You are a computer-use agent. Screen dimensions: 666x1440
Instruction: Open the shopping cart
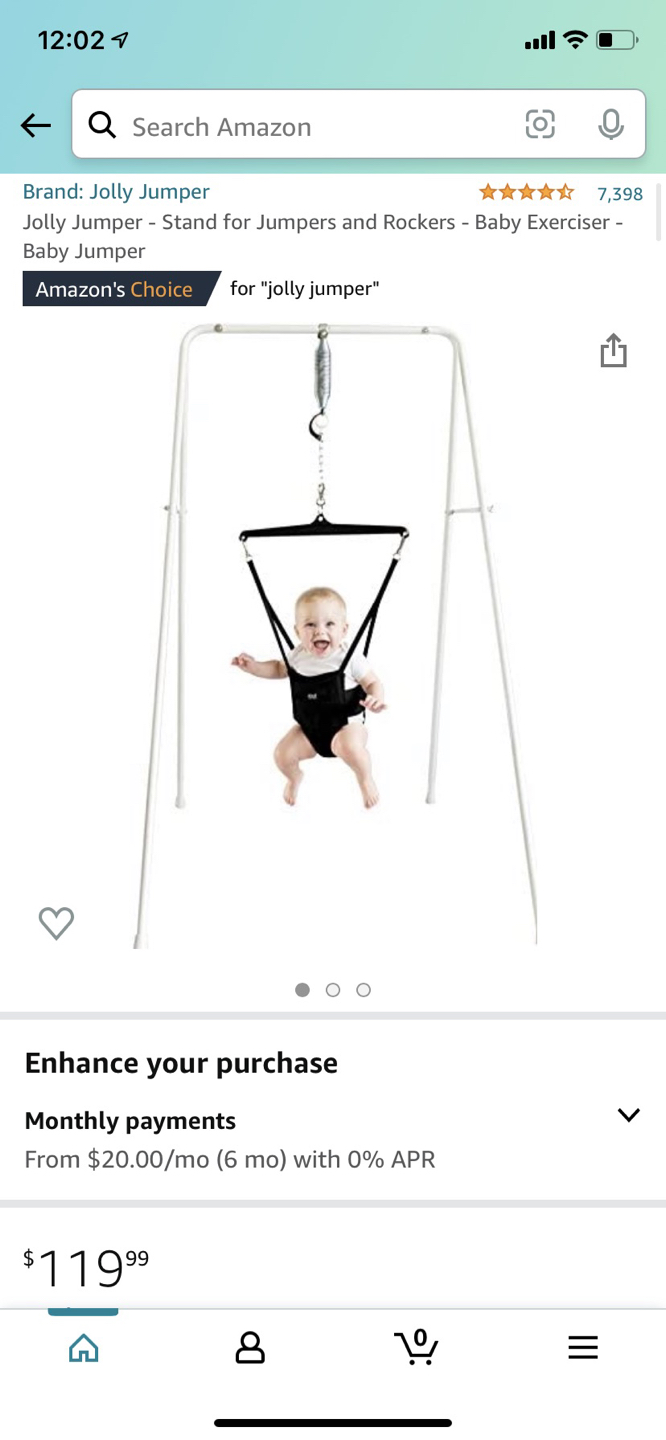pyautogui.click(x=416, y=1346)
